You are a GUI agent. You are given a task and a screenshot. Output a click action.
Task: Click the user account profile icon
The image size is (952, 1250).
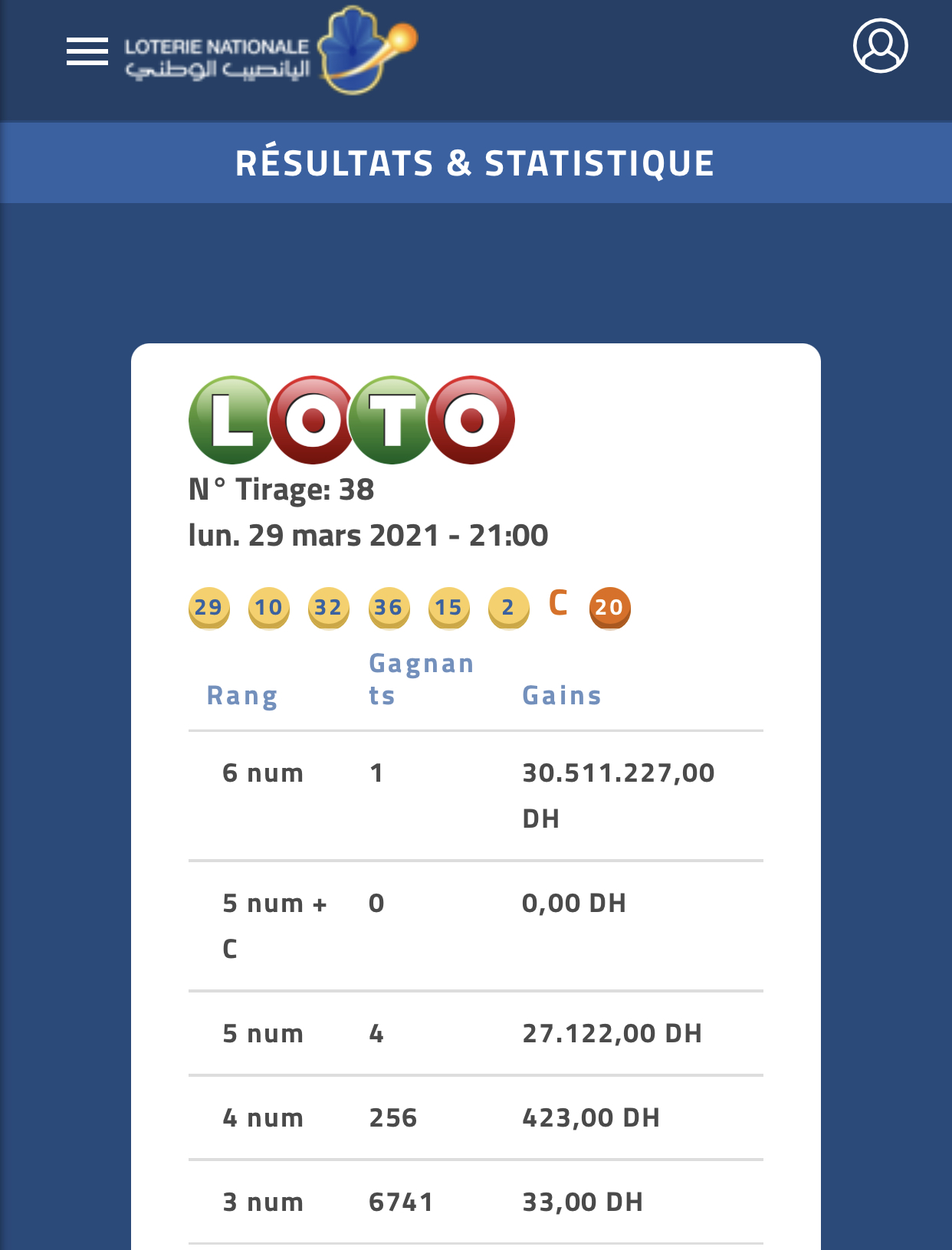880,46
